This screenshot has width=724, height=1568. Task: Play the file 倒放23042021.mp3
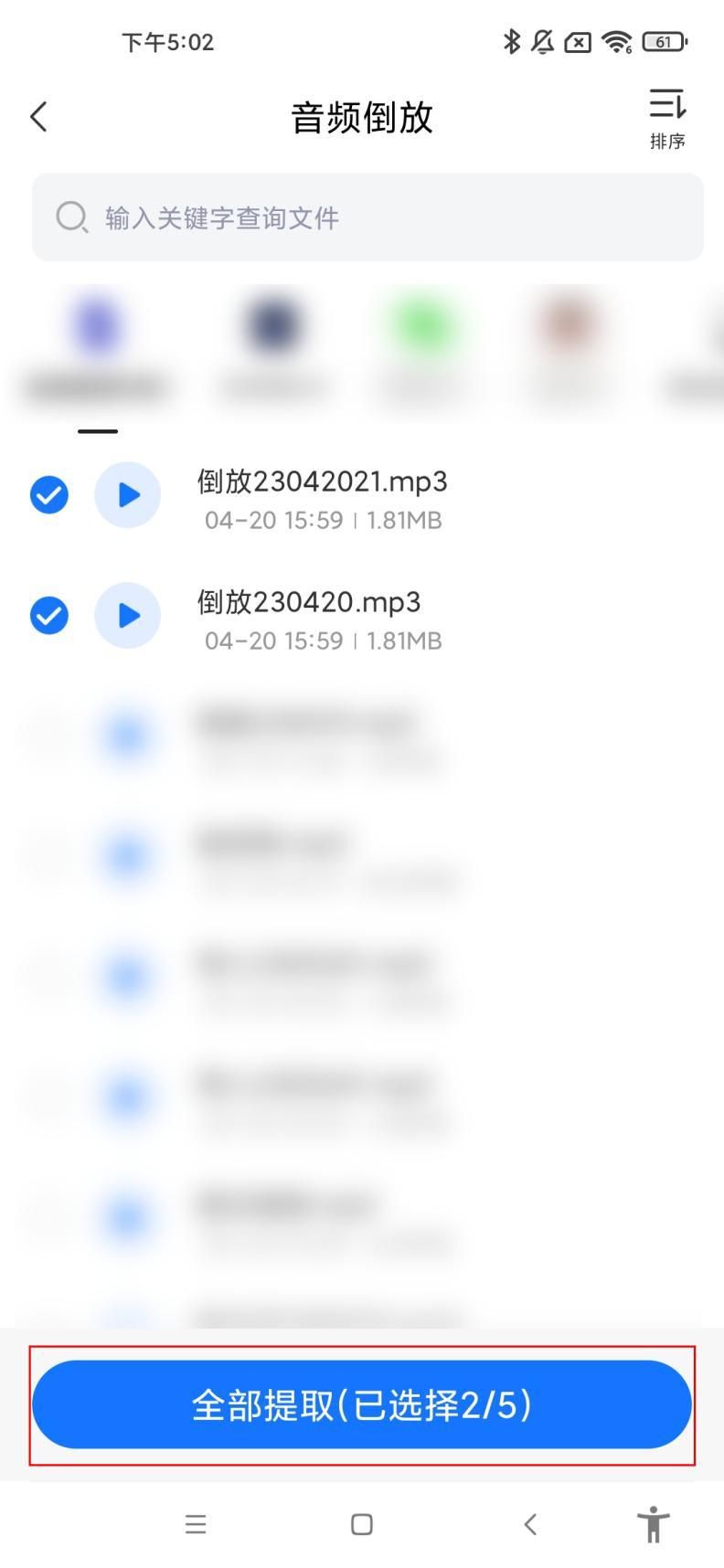[x=127, y=494]
